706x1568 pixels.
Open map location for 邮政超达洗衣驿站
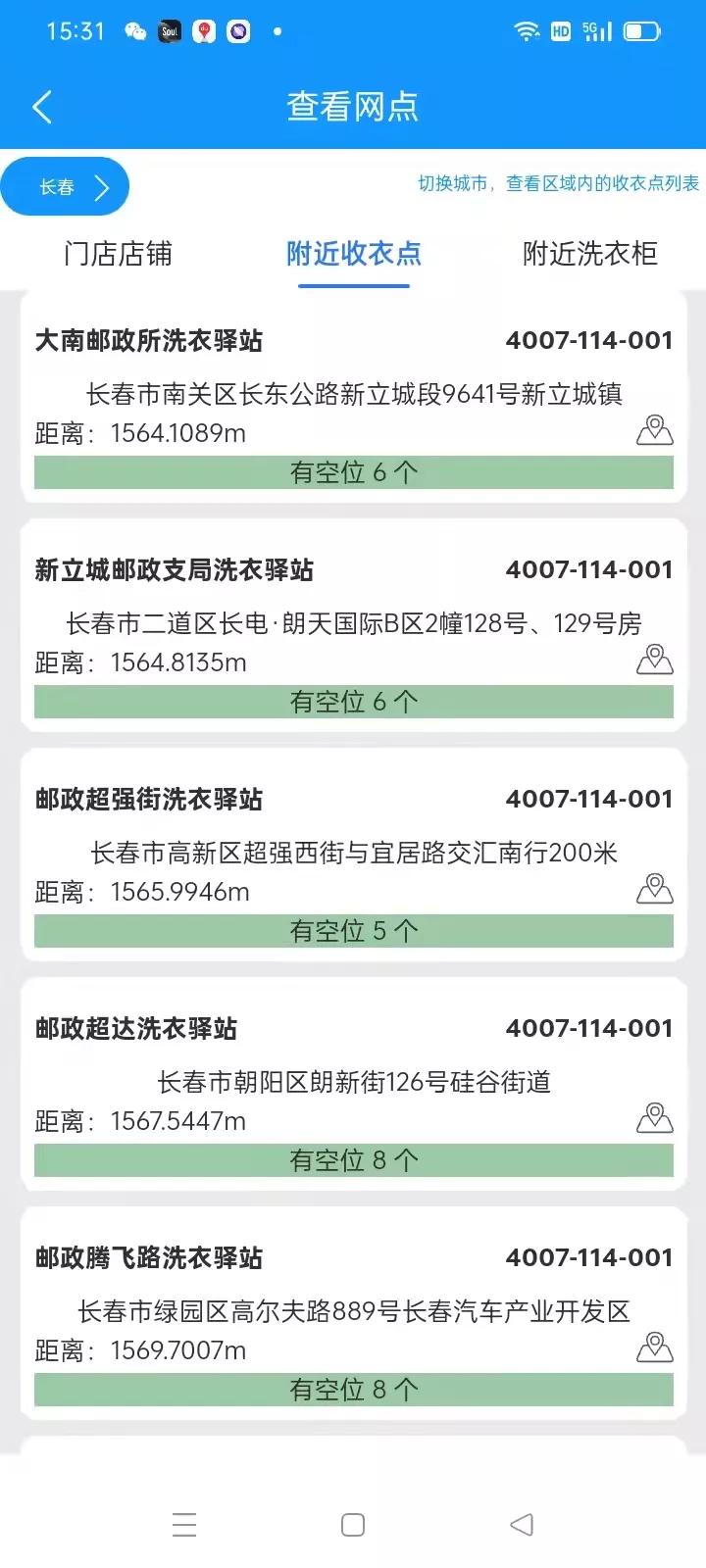pos(653,1119)
